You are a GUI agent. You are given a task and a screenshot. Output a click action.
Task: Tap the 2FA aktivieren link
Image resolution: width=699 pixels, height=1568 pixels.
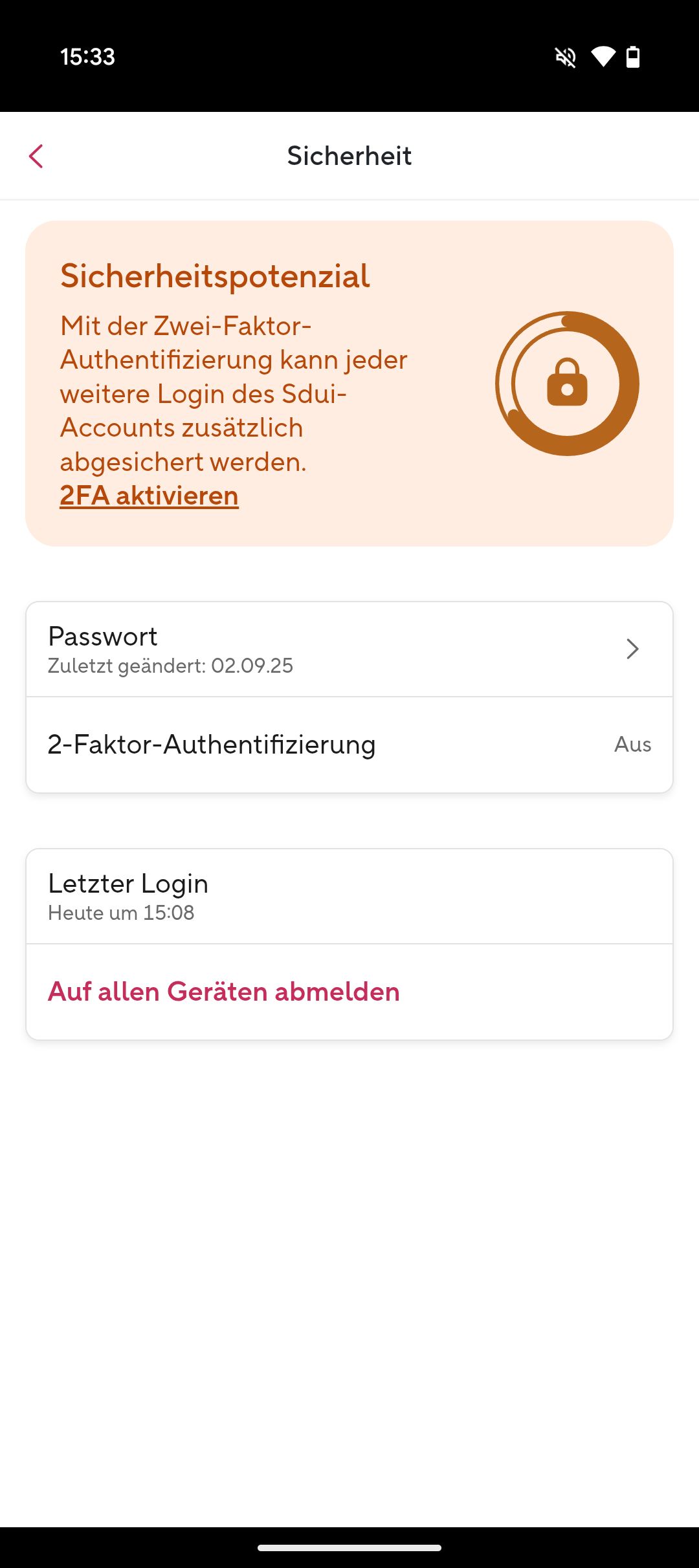click(149, 496)
